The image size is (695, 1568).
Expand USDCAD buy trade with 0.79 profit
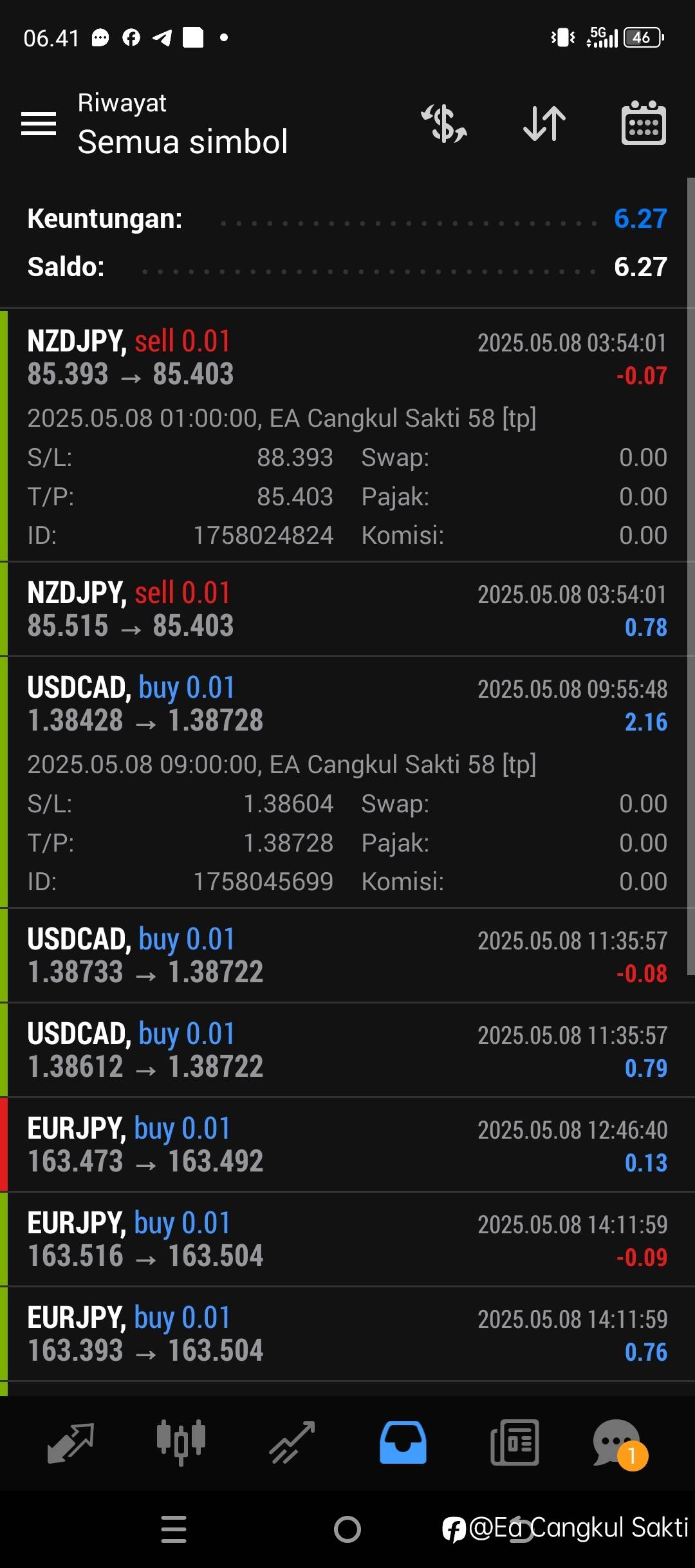[347, 1050]
